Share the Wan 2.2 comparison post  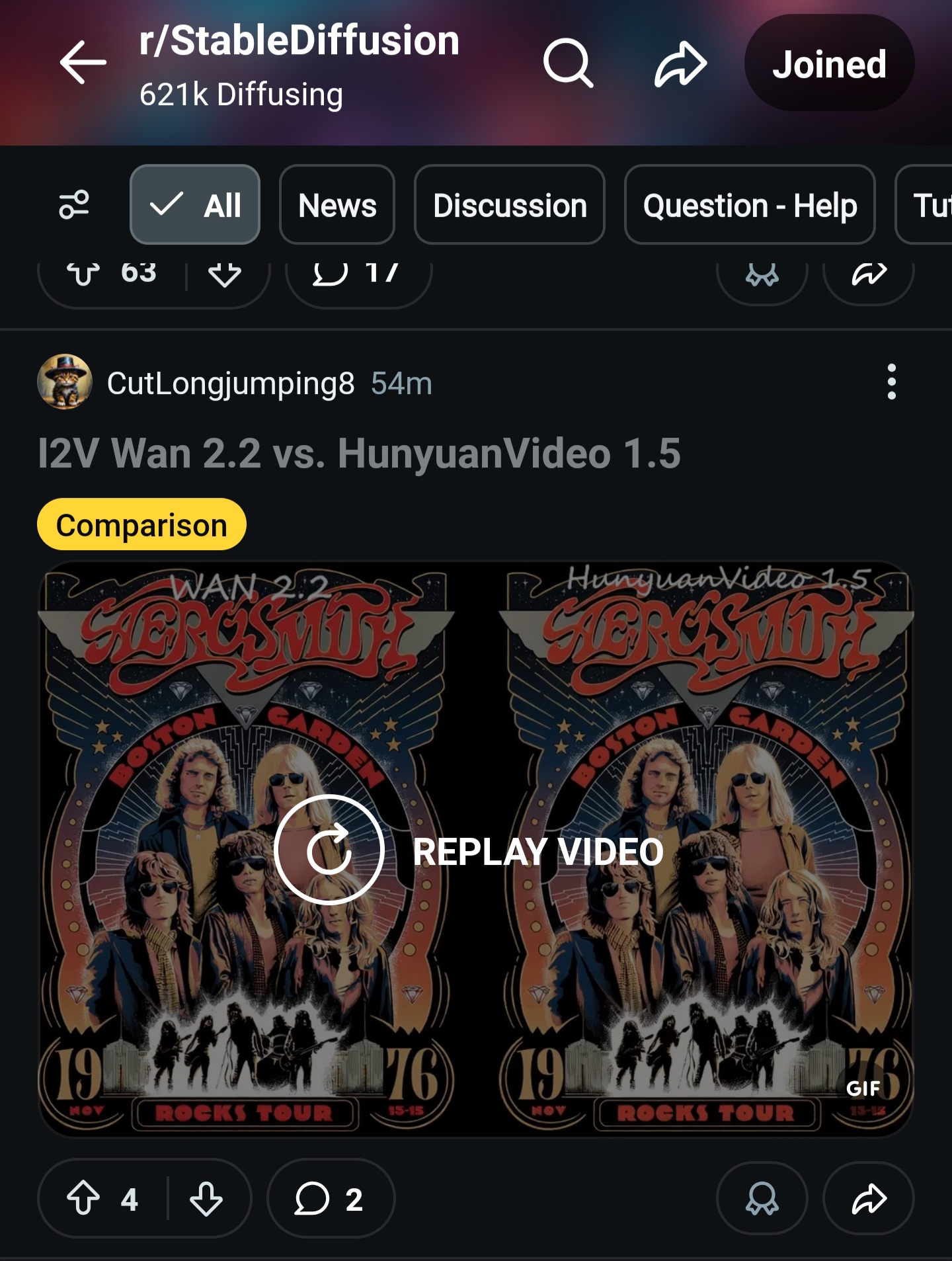tap(869, 1198)
